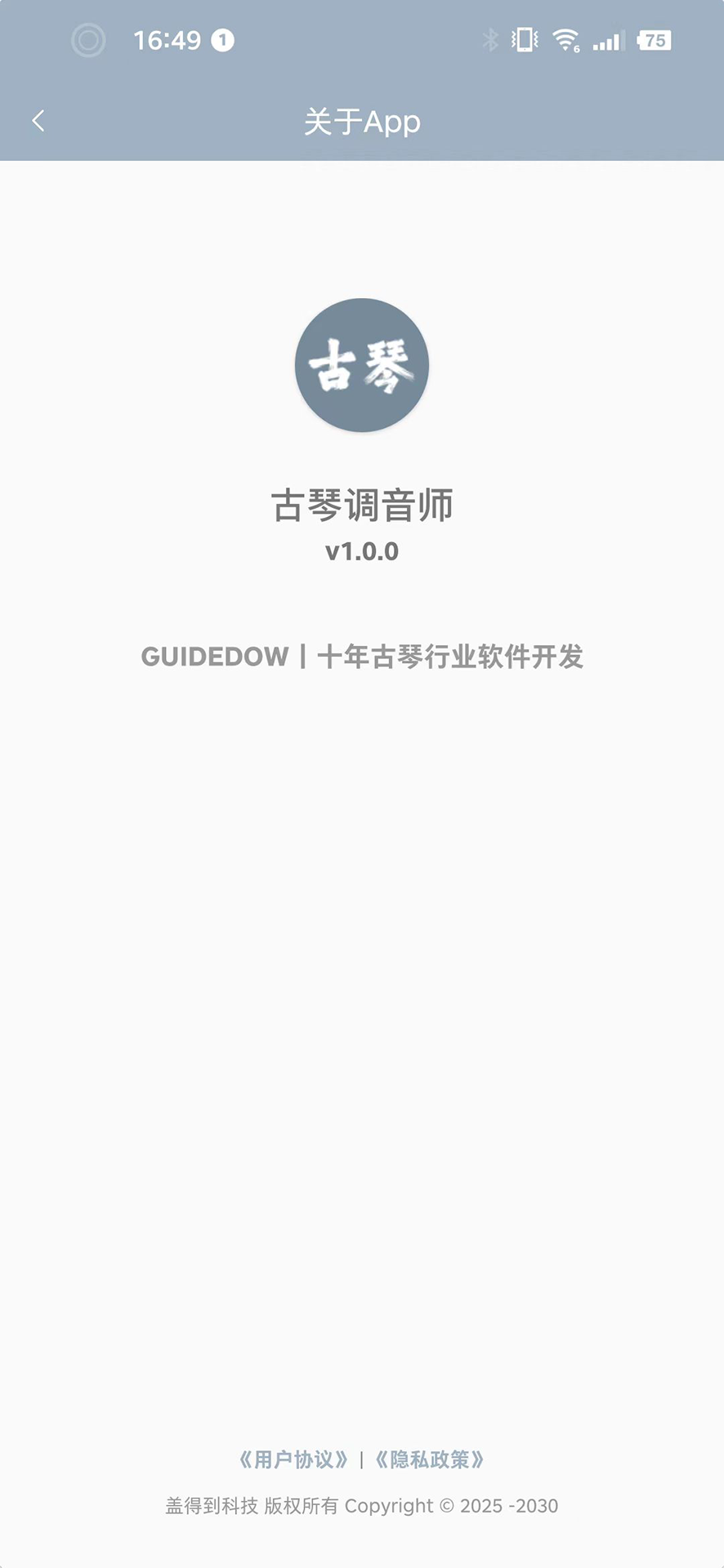Select the GUIDEDOW developer tagline
724x1568 pixels.
tap(362, 657)
